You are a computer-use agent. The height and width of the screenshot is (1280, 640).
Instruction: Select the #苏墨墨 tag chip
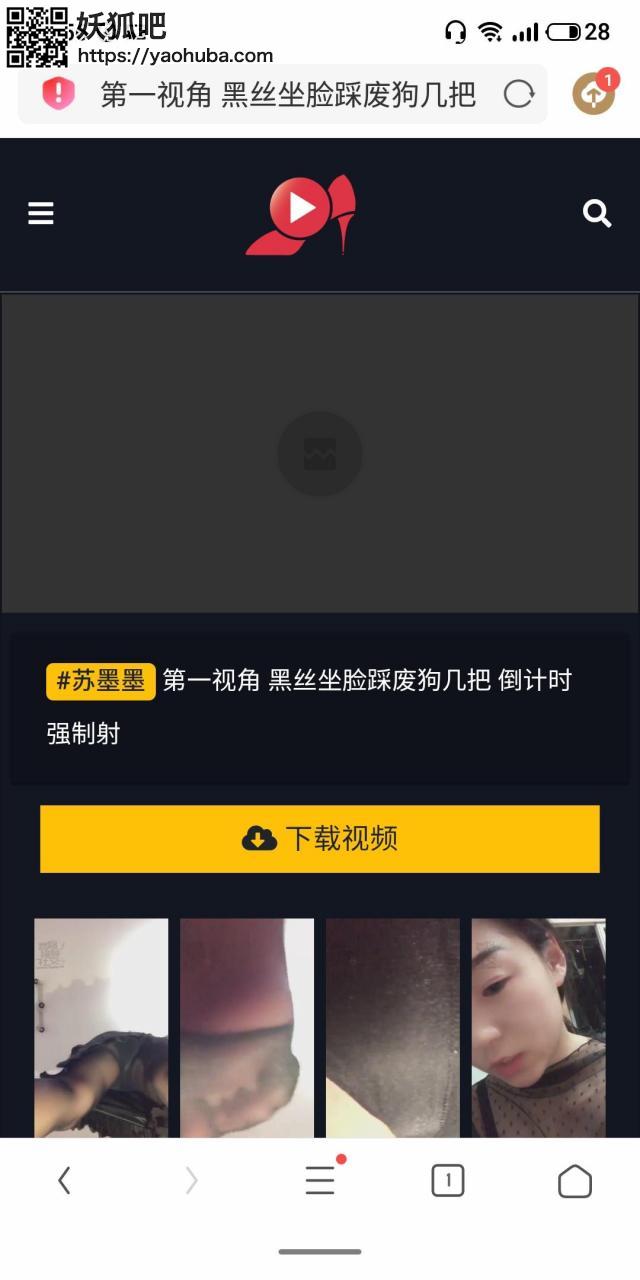pyautogui.click(x=101, y=681)
